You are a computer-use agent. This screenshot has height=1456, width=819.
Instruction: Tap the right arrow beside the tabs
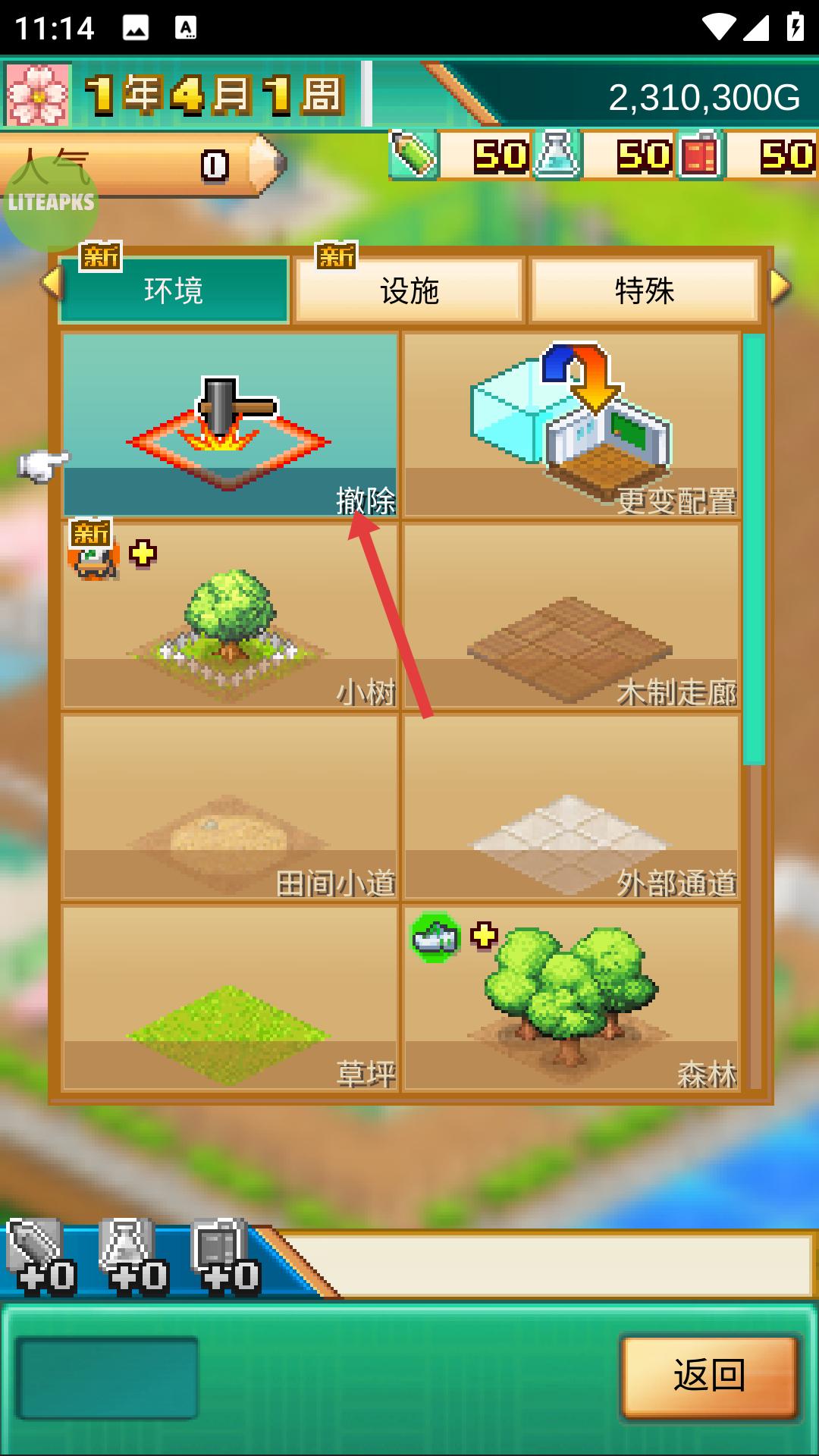point(780,286)
